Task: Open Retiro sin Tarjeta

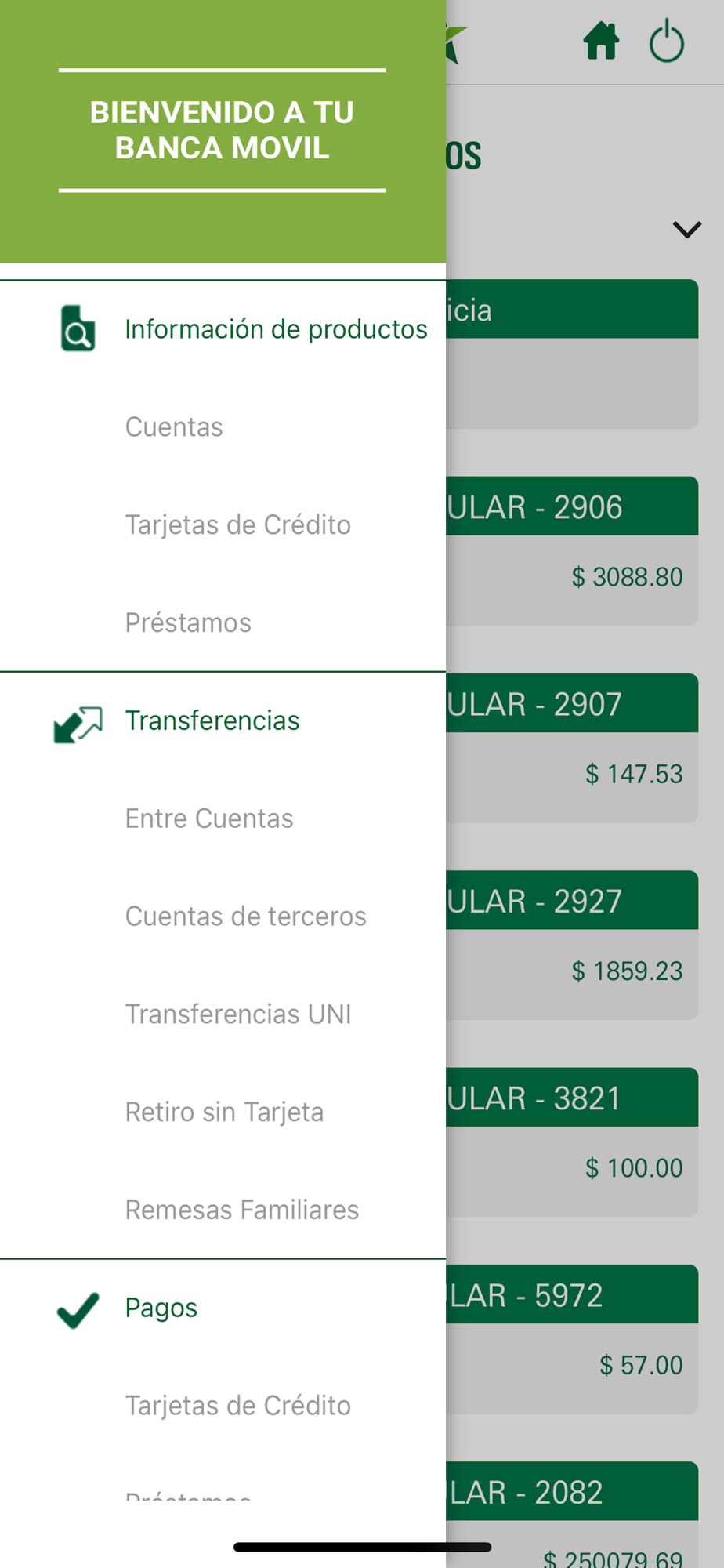Action: pos(224,1112)
